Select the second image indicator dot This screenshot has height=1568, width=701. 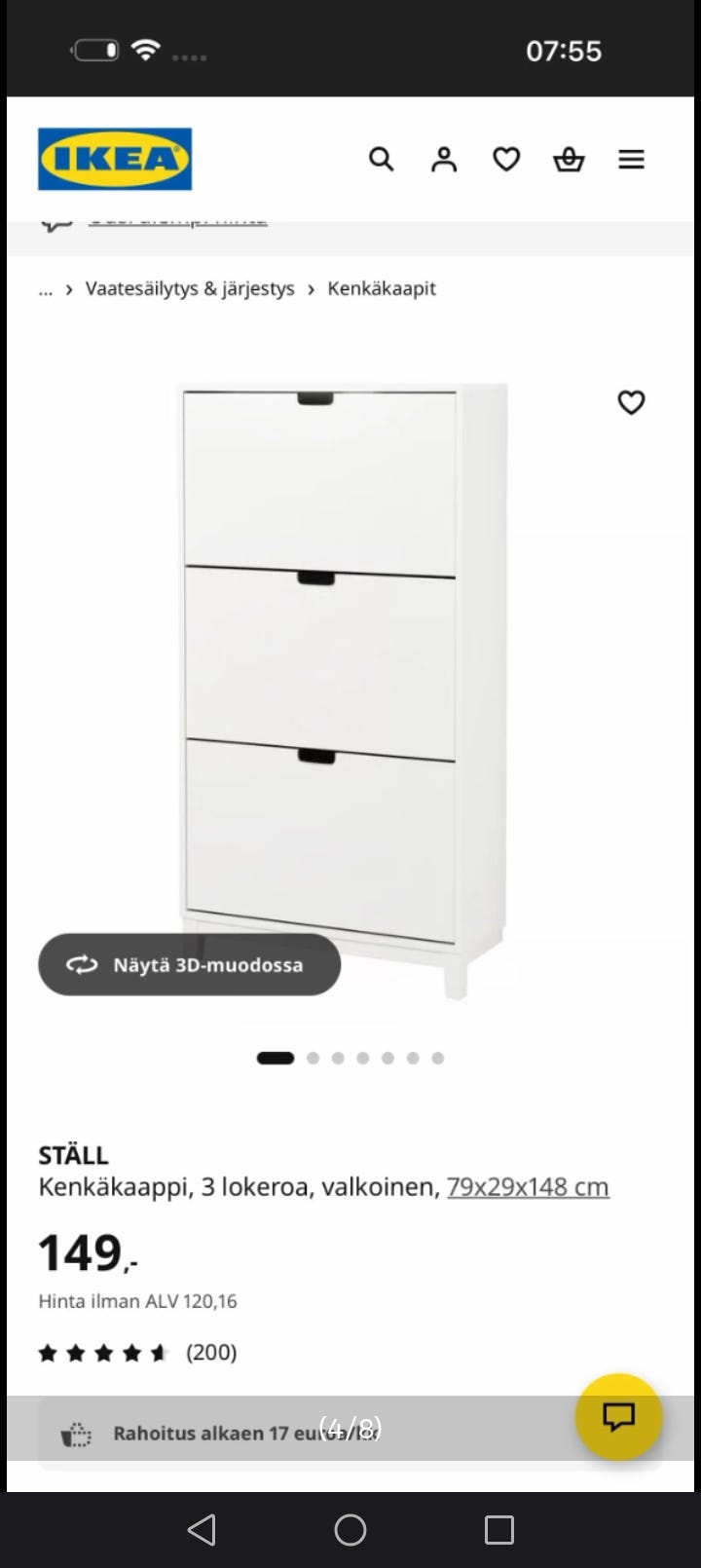tap(313, 1058)
